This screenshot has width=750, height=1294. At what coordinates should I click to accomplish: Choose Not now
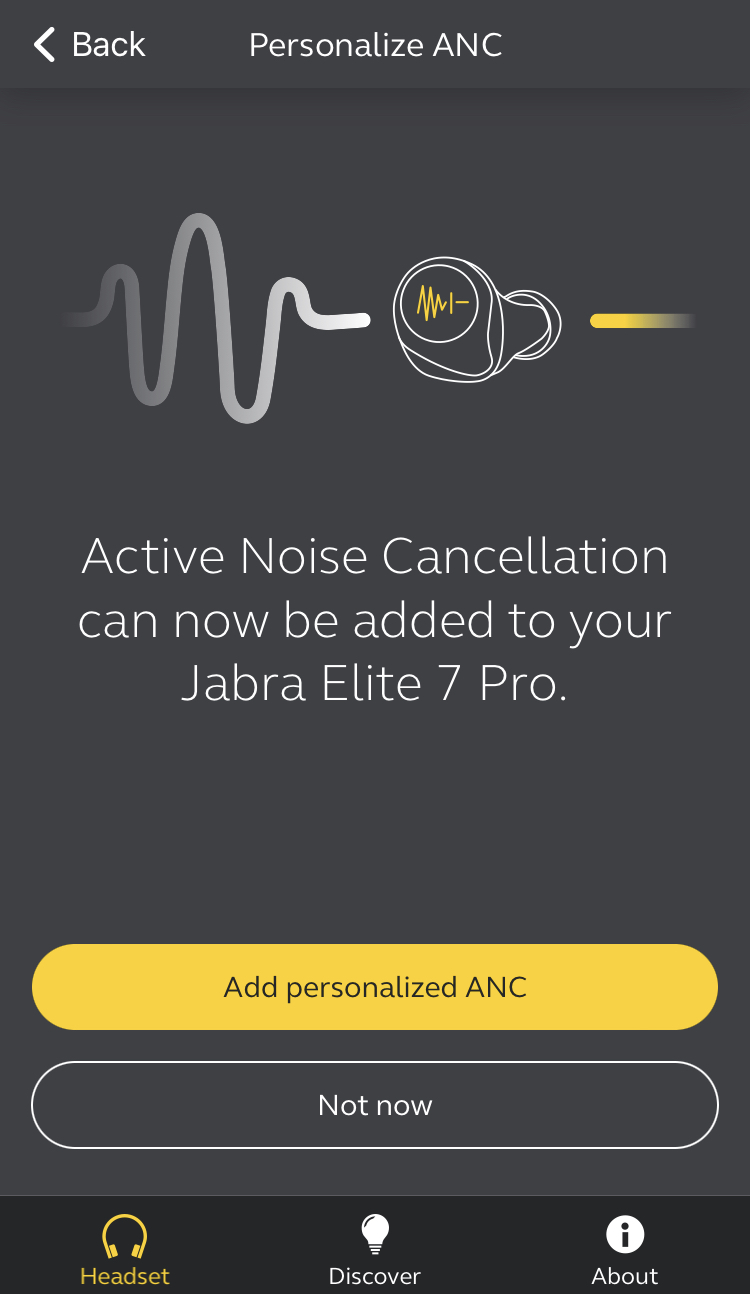point(375,1105)
